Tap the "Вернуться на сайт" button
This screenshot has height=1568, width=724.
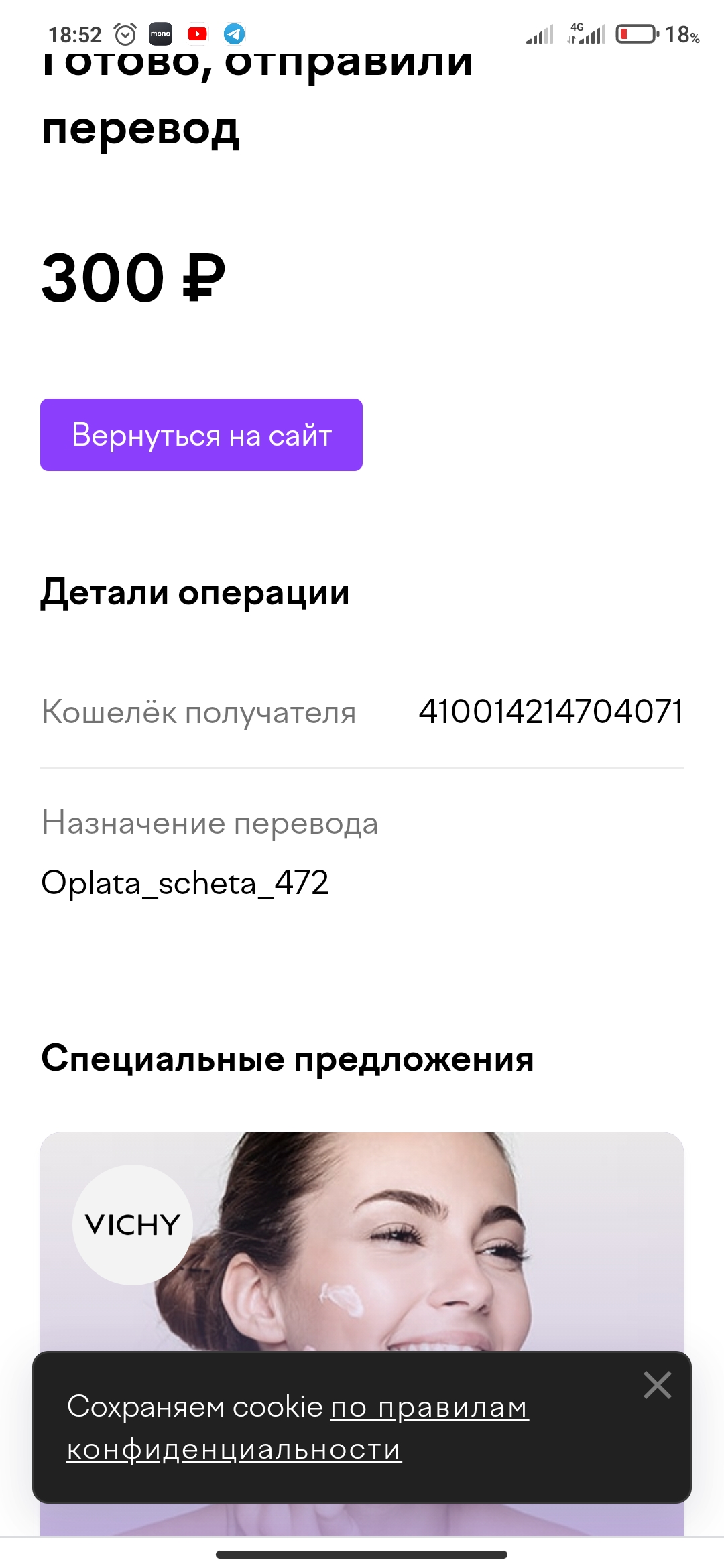coord(201,435)
